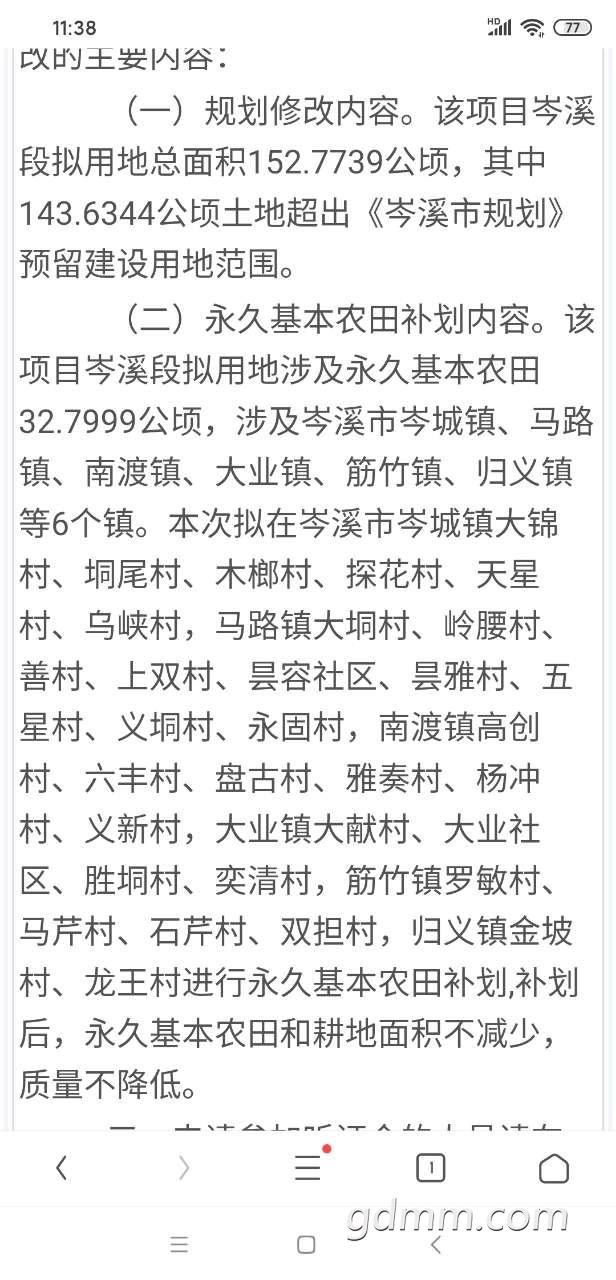Go to the browser home page
The width and height of the screenshot is (616, 1280).
click(x=553, y=1167)
